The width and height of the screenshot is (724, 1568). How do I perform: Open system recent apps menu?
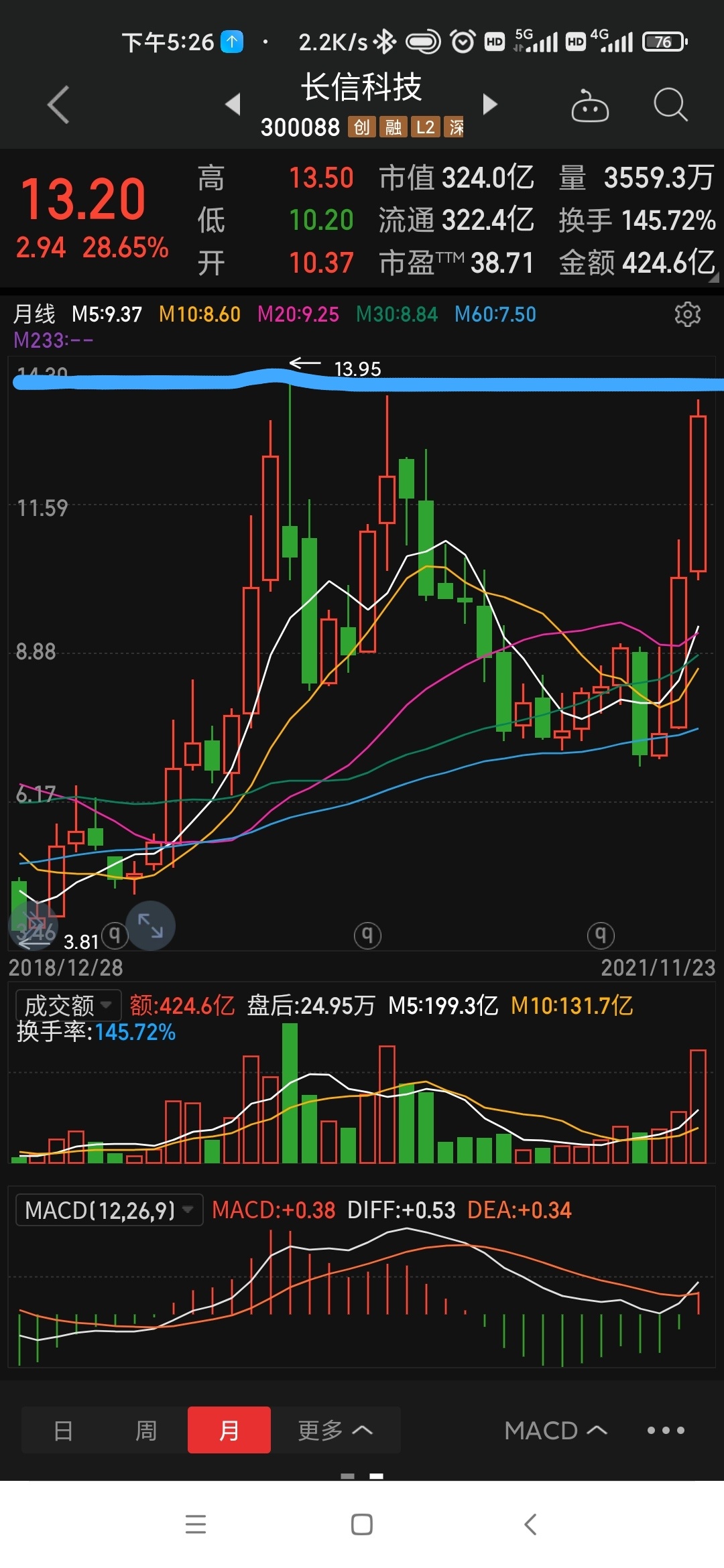point(196,1524)
